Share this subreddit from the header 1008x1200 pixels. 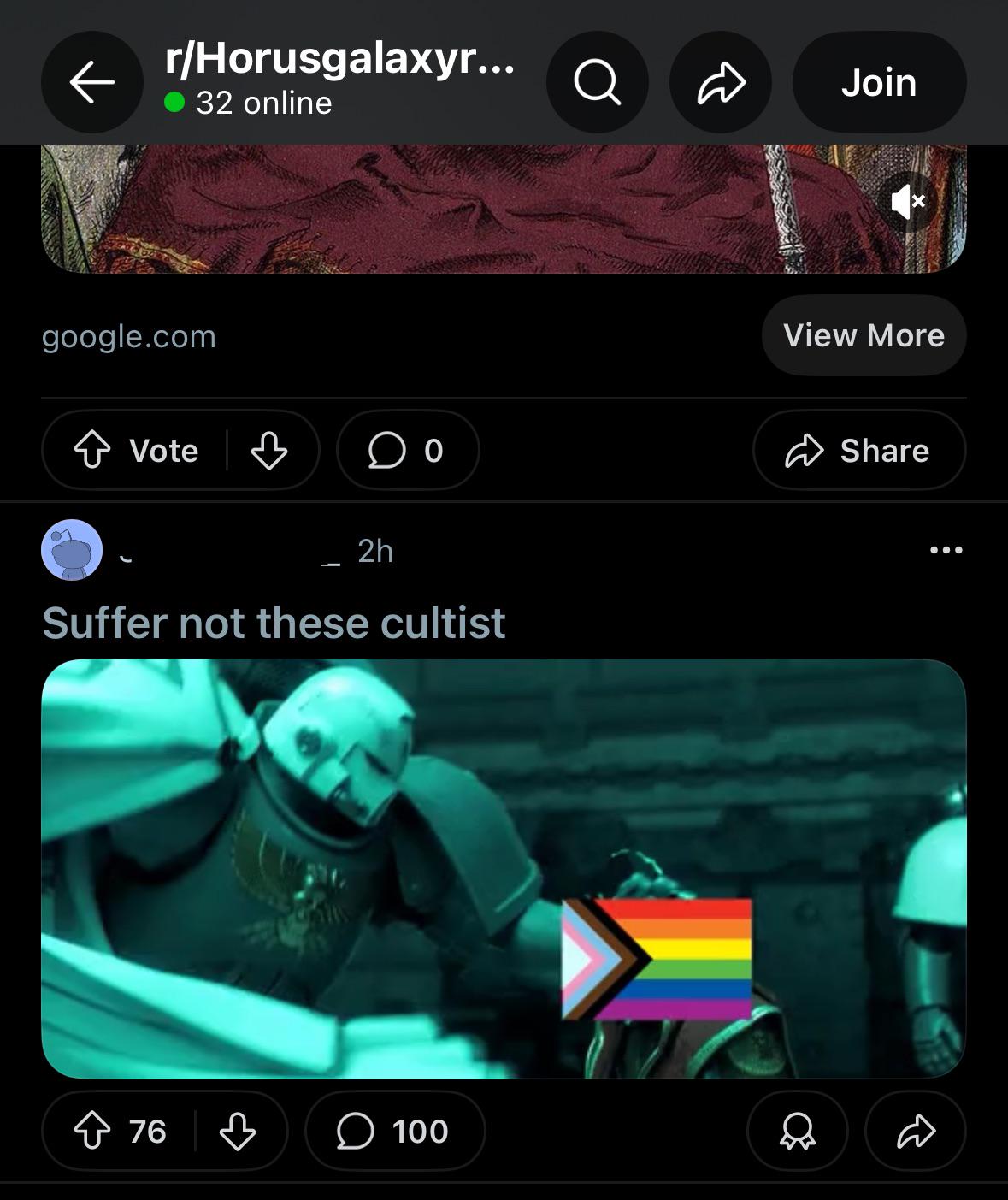point(721,82)
